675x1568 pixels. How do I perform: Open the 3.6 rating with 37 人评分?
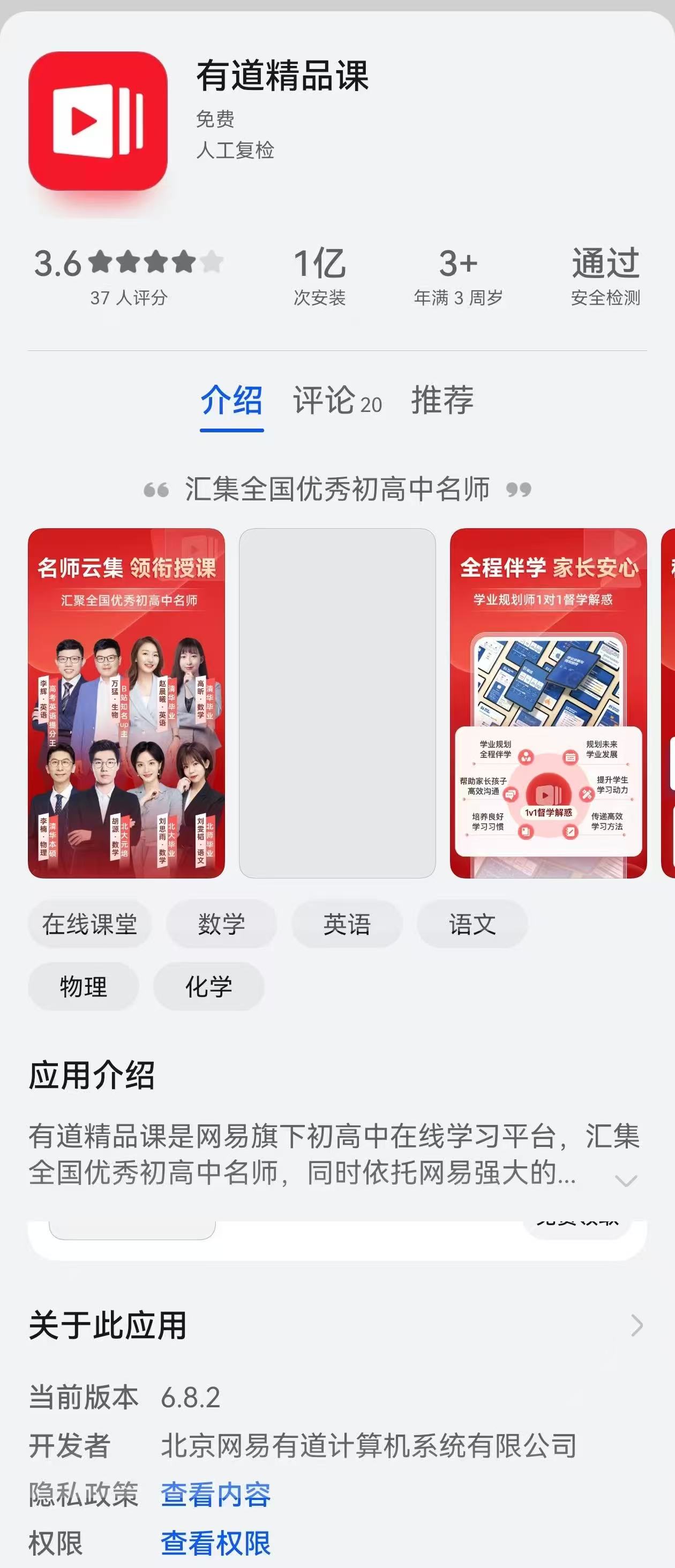(x=129, y=276)
